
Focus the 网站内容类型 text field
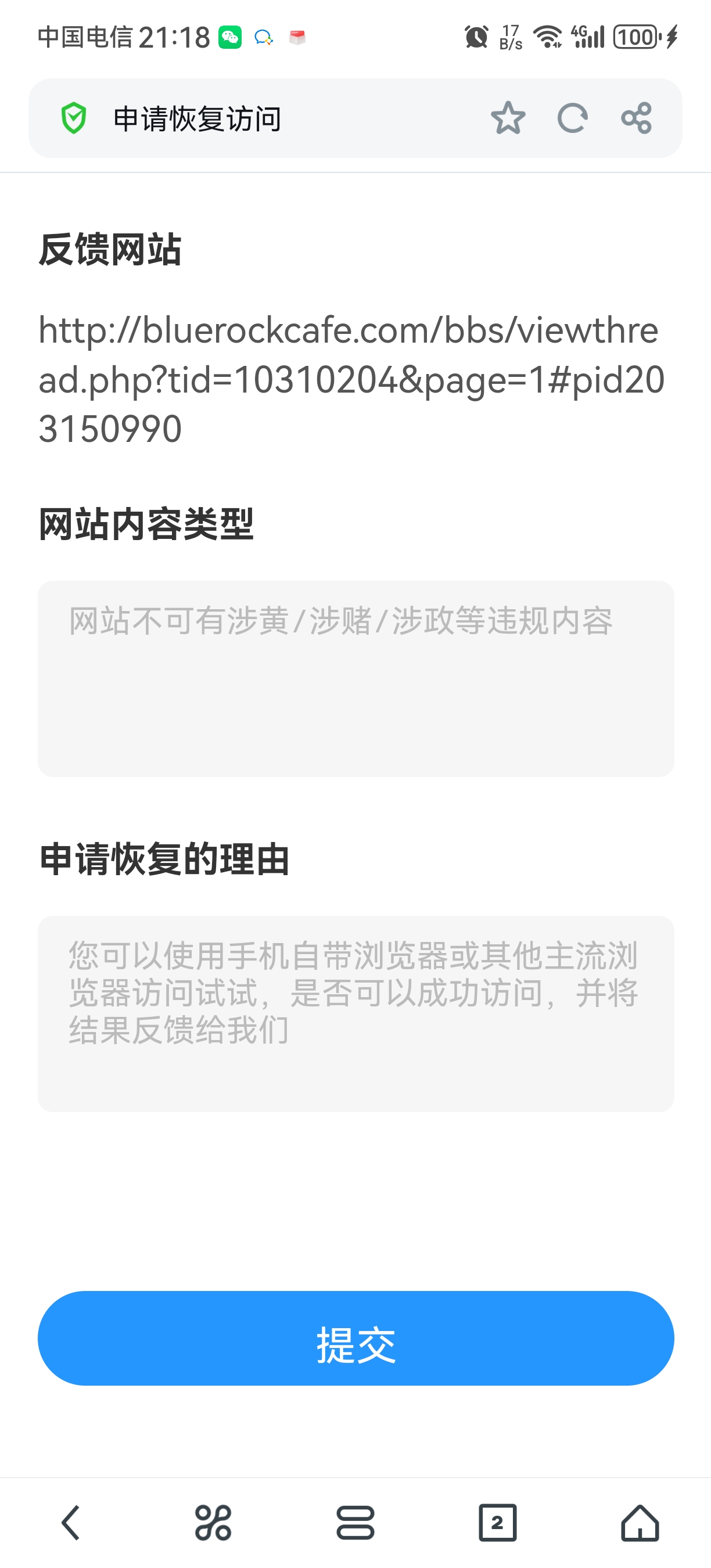point(355,679)
